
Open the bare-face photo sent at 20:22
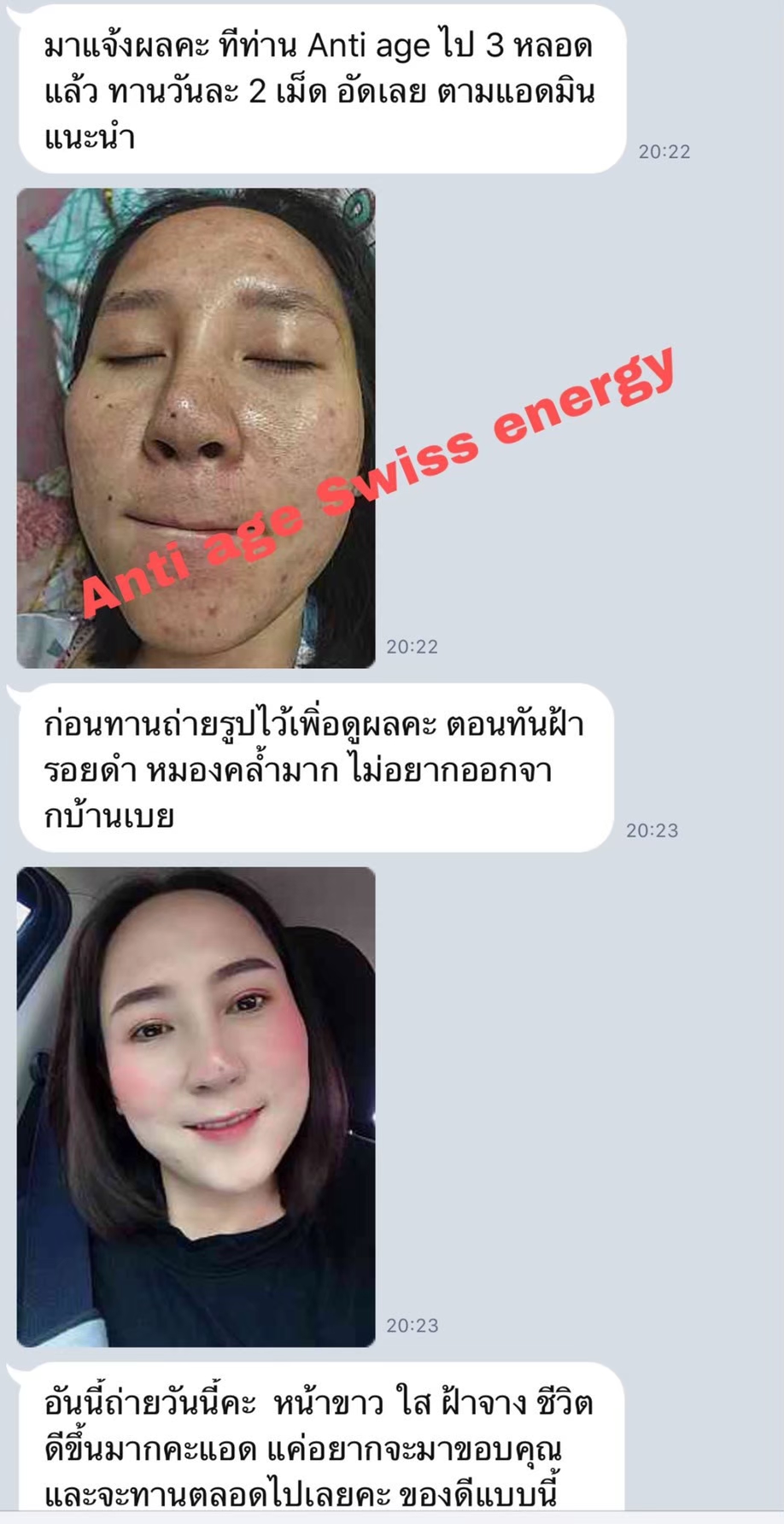click(196, 427)
